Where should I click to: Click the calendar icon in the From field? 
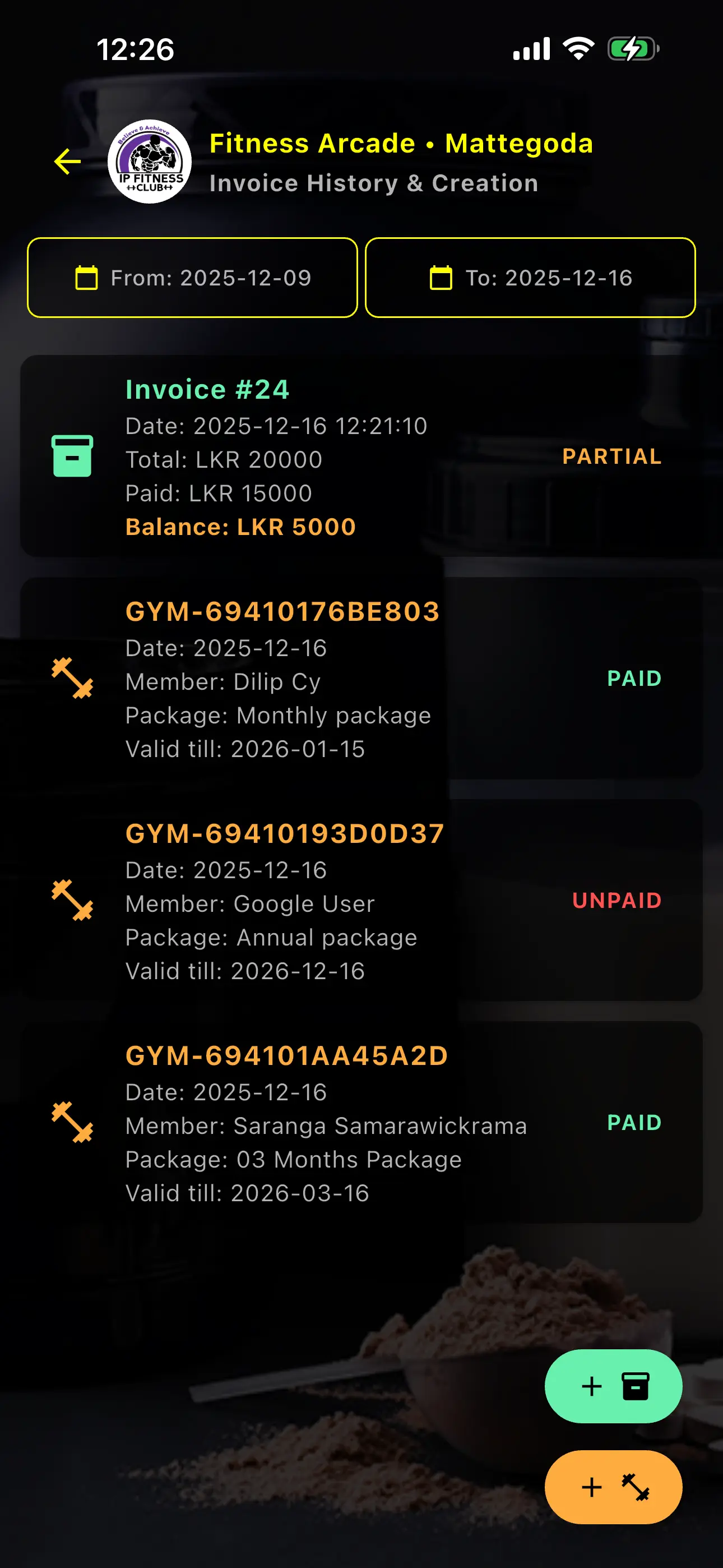coord(85,278)
